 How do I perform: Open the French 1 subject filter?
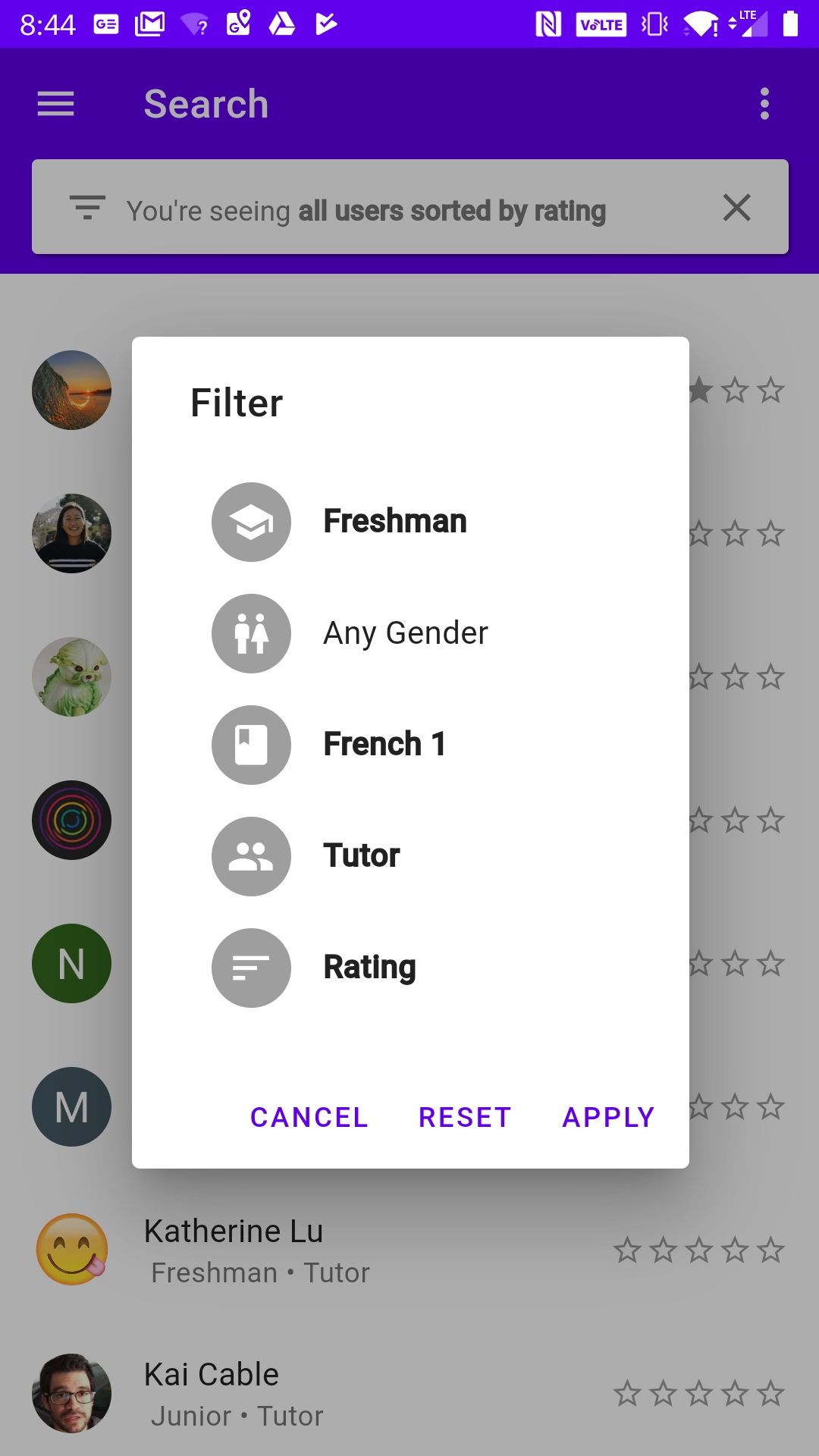[x=410, y=745]
